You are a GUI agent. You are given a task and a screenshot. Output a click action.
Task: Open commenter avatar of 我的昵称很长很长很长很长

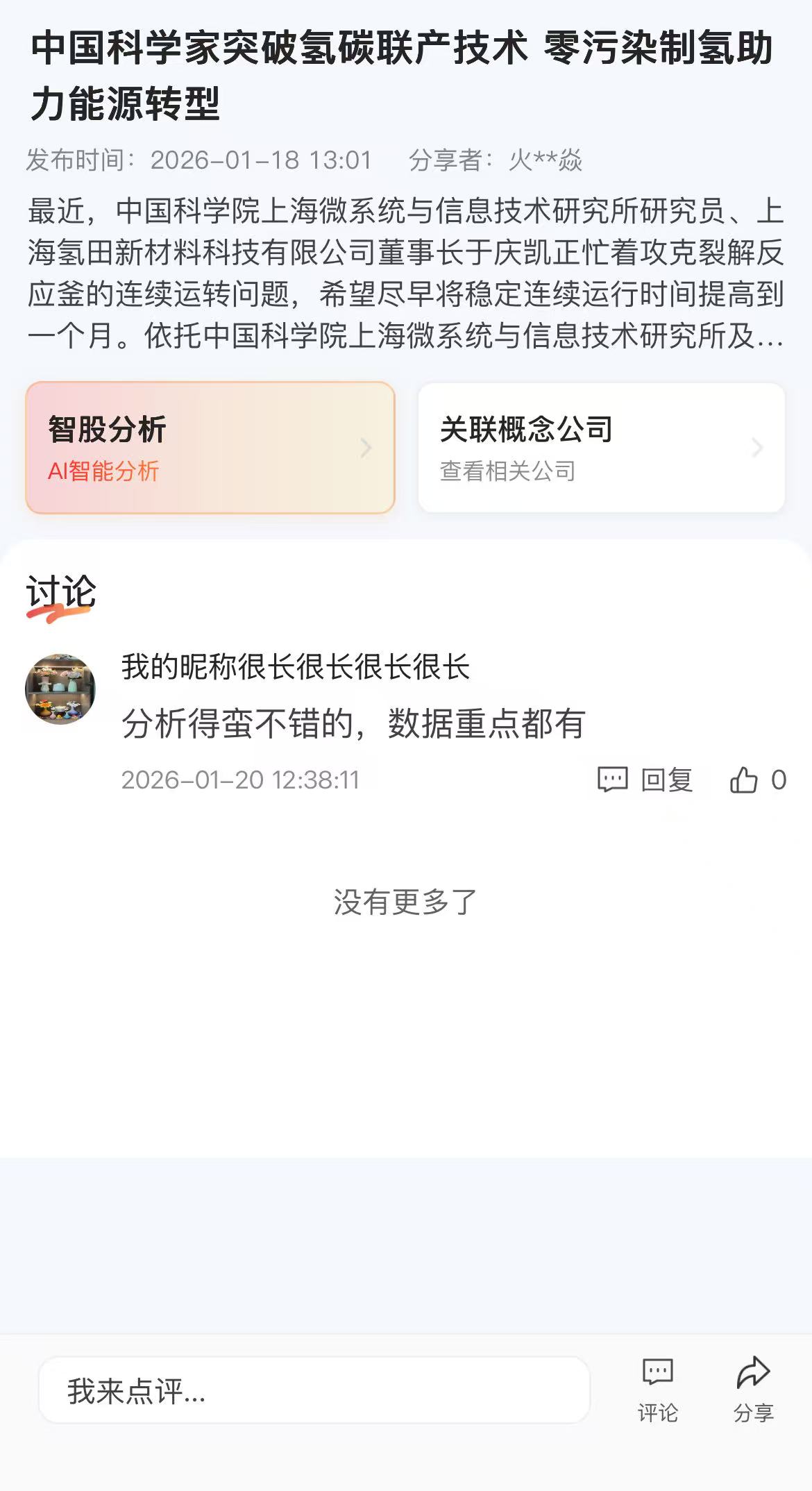point(60,689)
